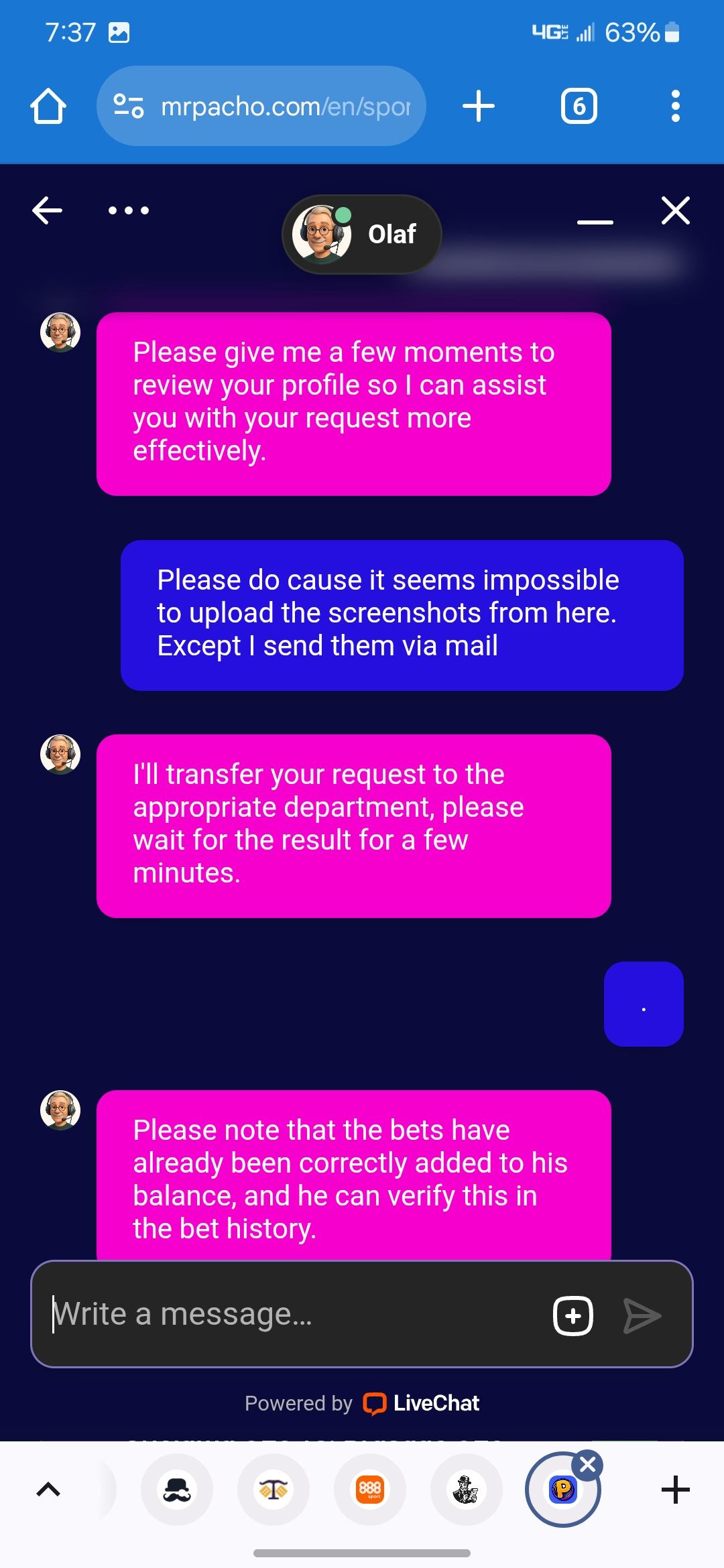Go to the browser home page

pyautogui.click(x=48, y=107)
